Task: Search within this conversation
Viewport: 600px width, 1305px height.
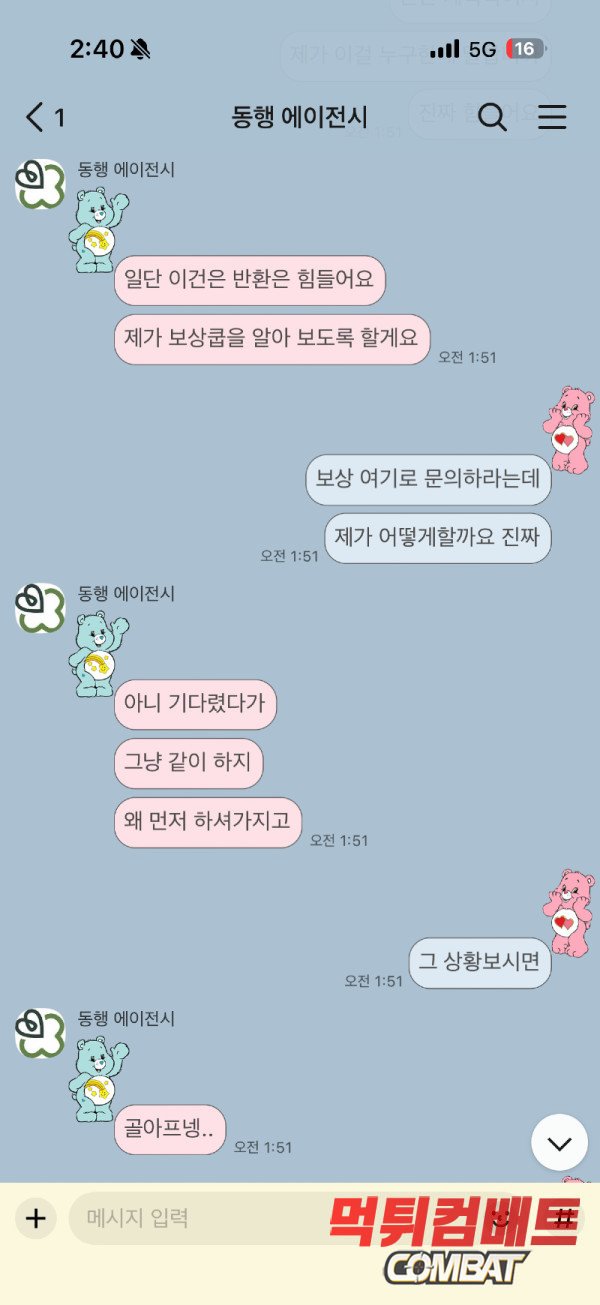Action: tap(492, 118)
